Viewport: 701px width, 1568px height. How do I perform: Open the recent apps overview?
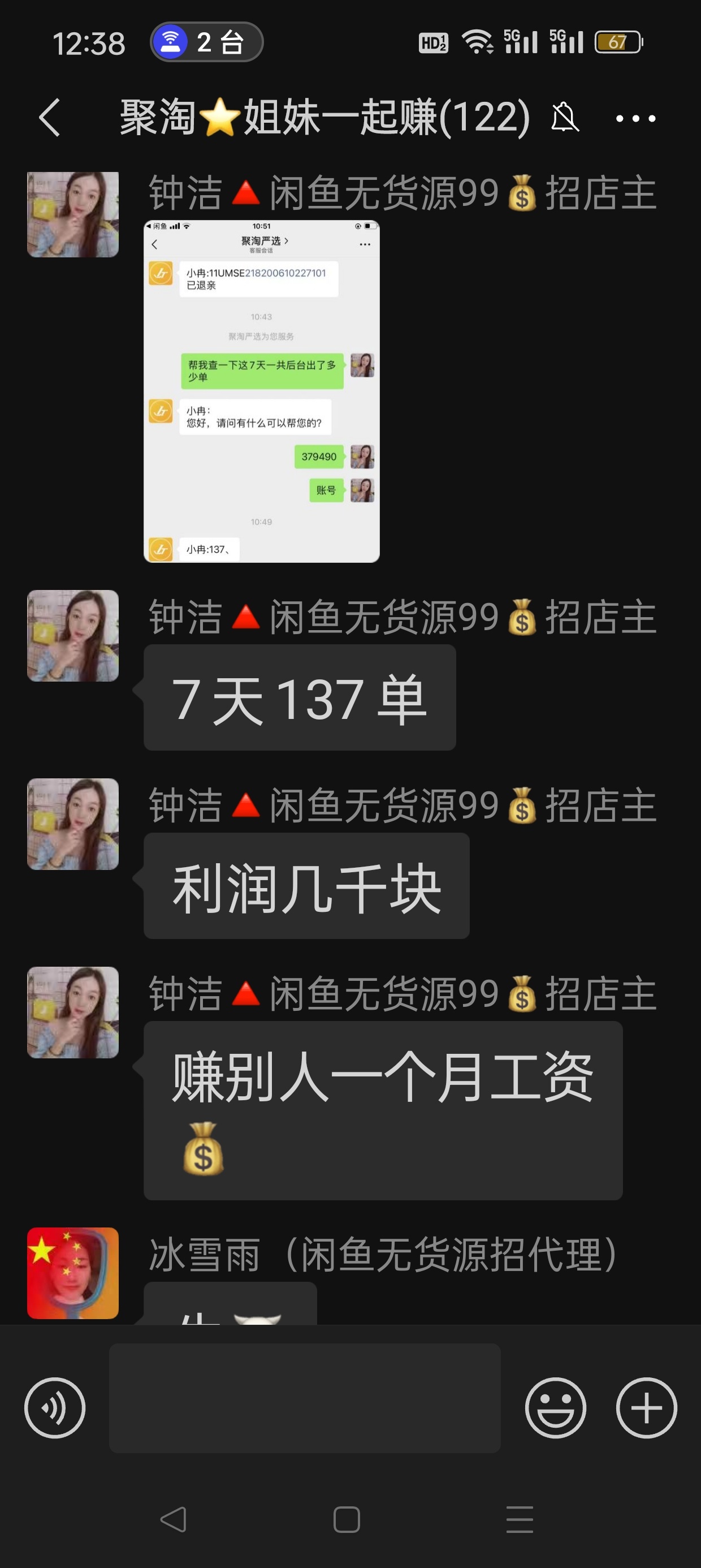520,1519
